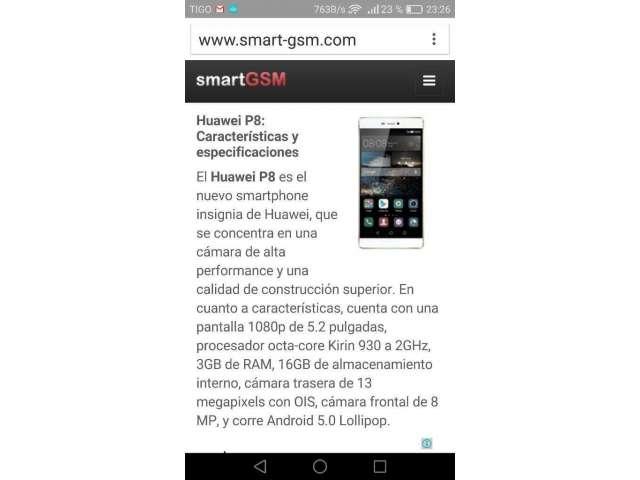
Task: Open the Huawei P8 phone image
Action: (391, 182)
